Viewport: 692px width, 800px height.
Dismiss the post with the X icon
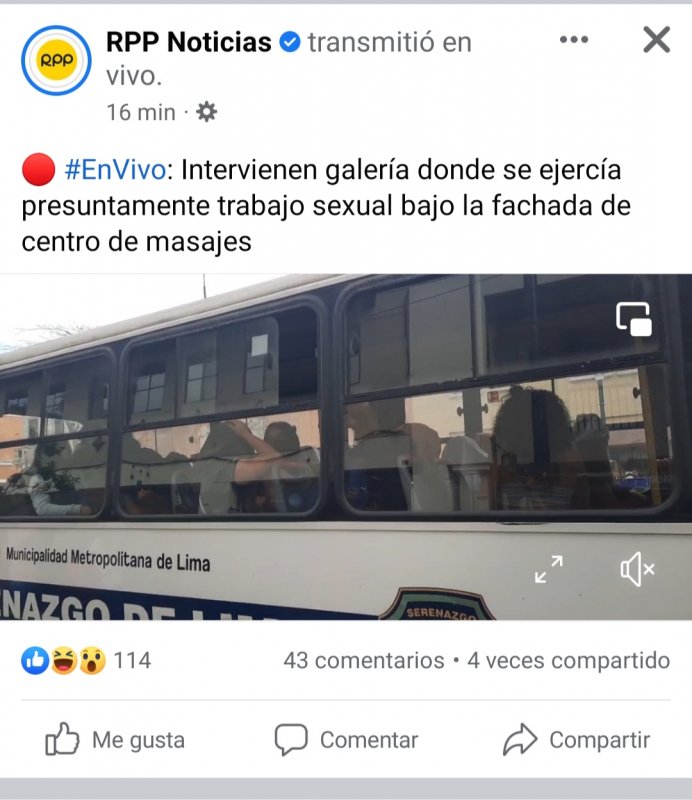(x=656, y=40)
